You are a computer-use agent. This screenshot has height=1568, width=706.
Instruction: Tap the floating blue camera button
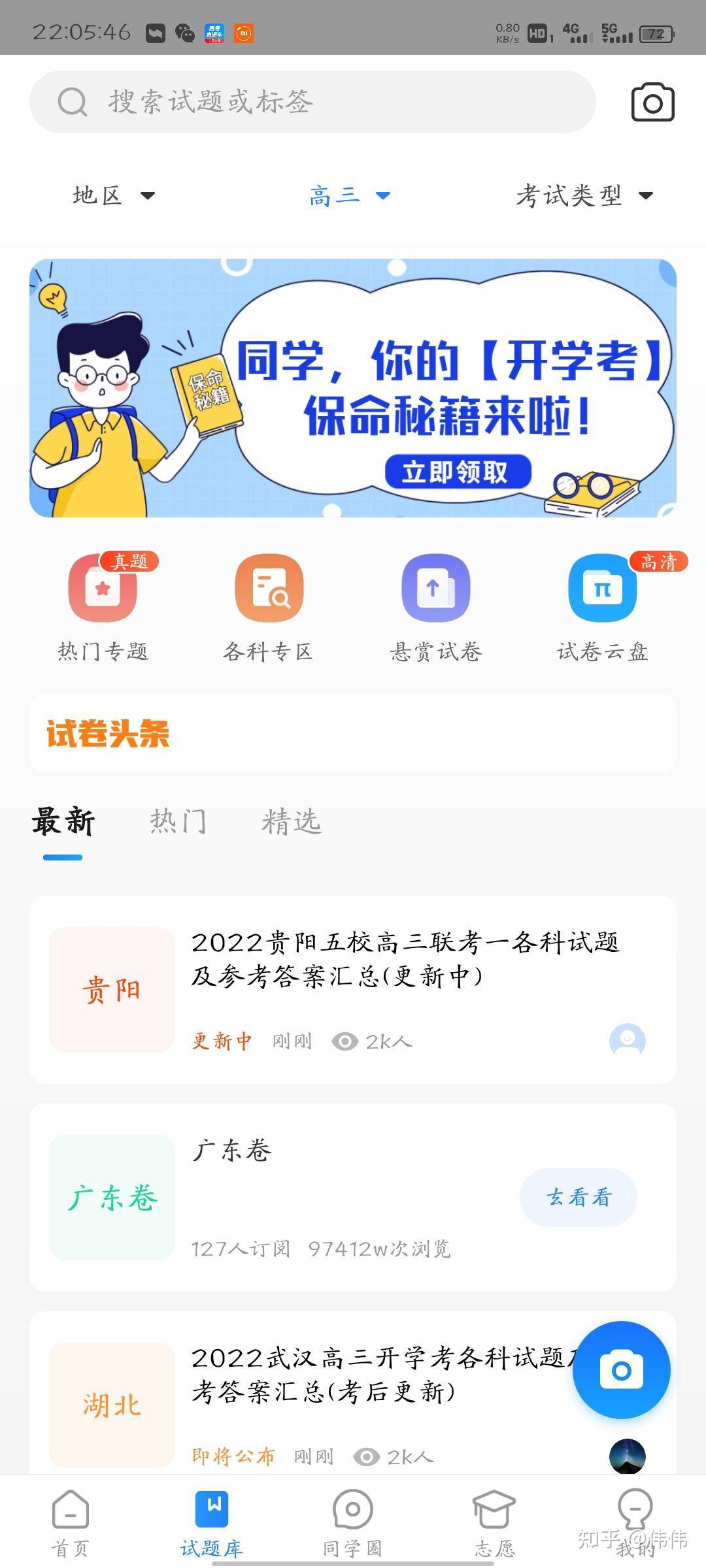tap(621, 1369)
